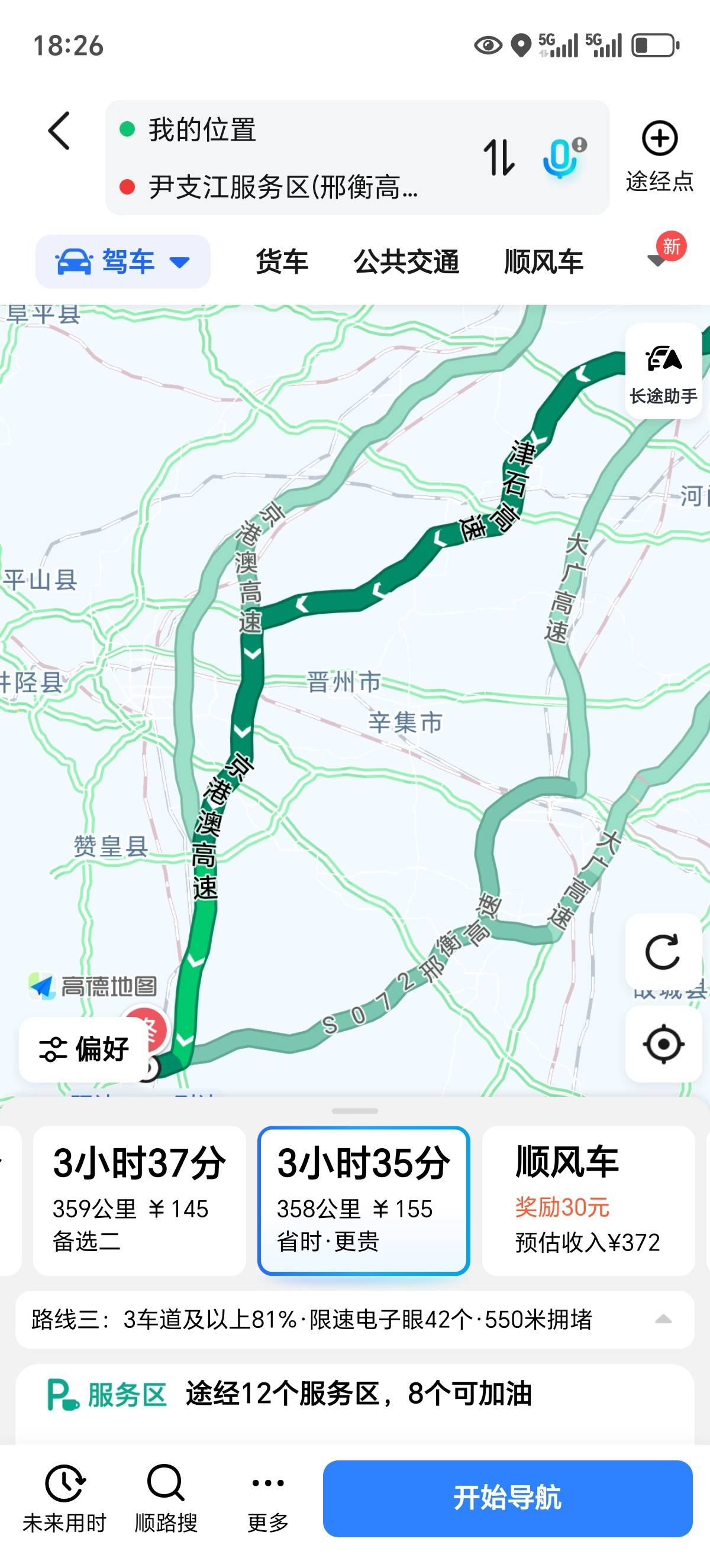Swap start and destination points
This screenshot has height=1568, width=710.
(499, 157)
